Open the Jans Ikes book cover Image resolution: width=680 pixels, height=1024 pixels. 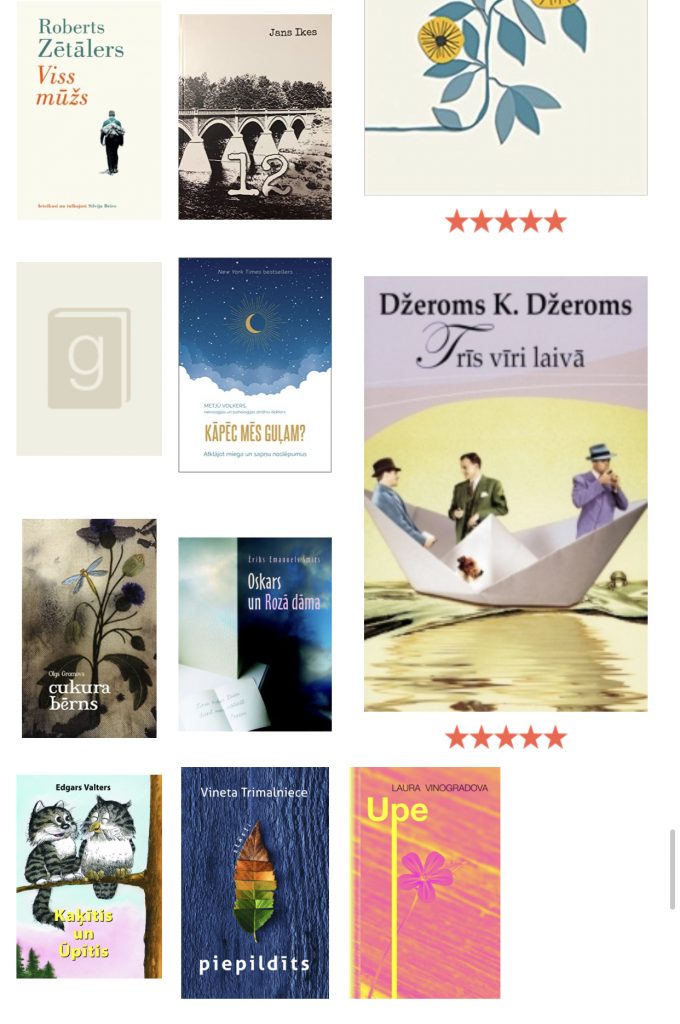[x=254, y=117]
